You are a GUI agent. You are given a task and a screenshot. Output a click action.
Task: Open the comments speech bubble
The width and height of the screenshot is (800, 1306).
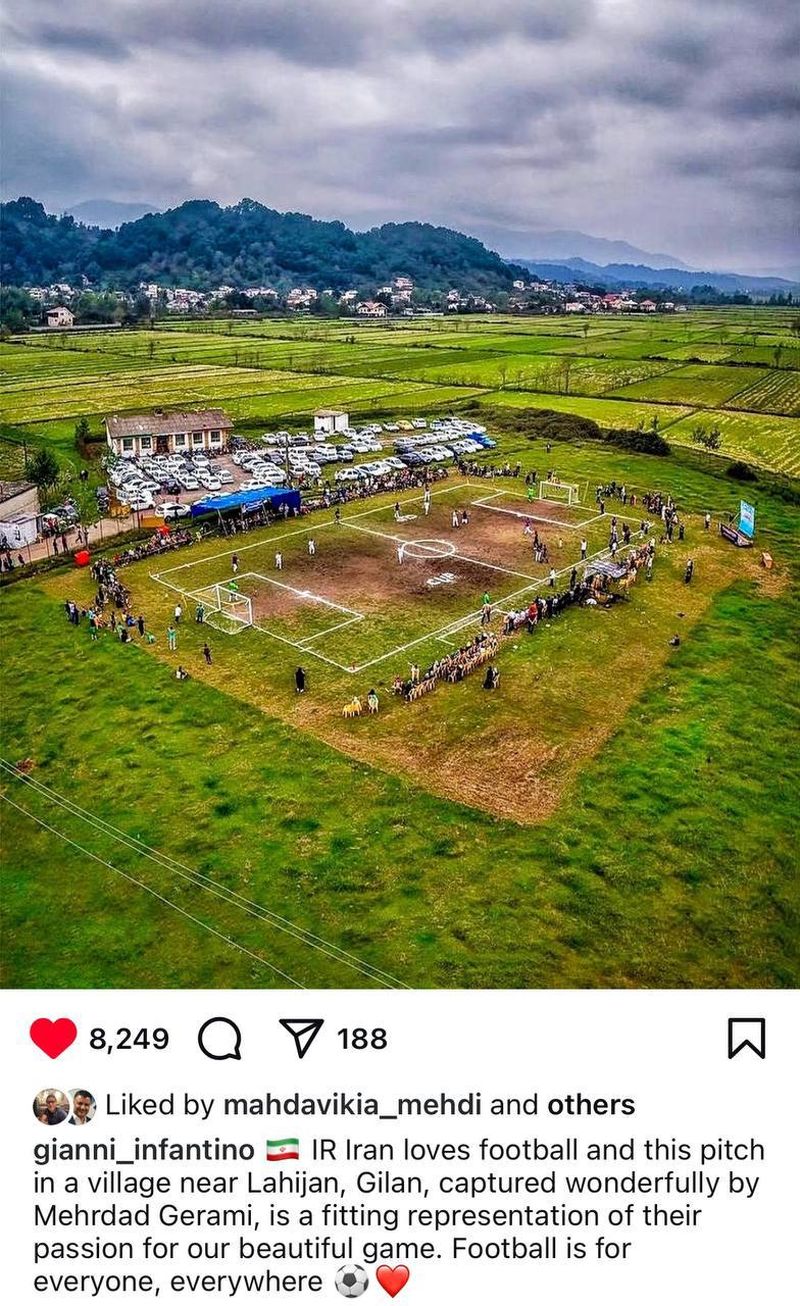coord(219,1038)
